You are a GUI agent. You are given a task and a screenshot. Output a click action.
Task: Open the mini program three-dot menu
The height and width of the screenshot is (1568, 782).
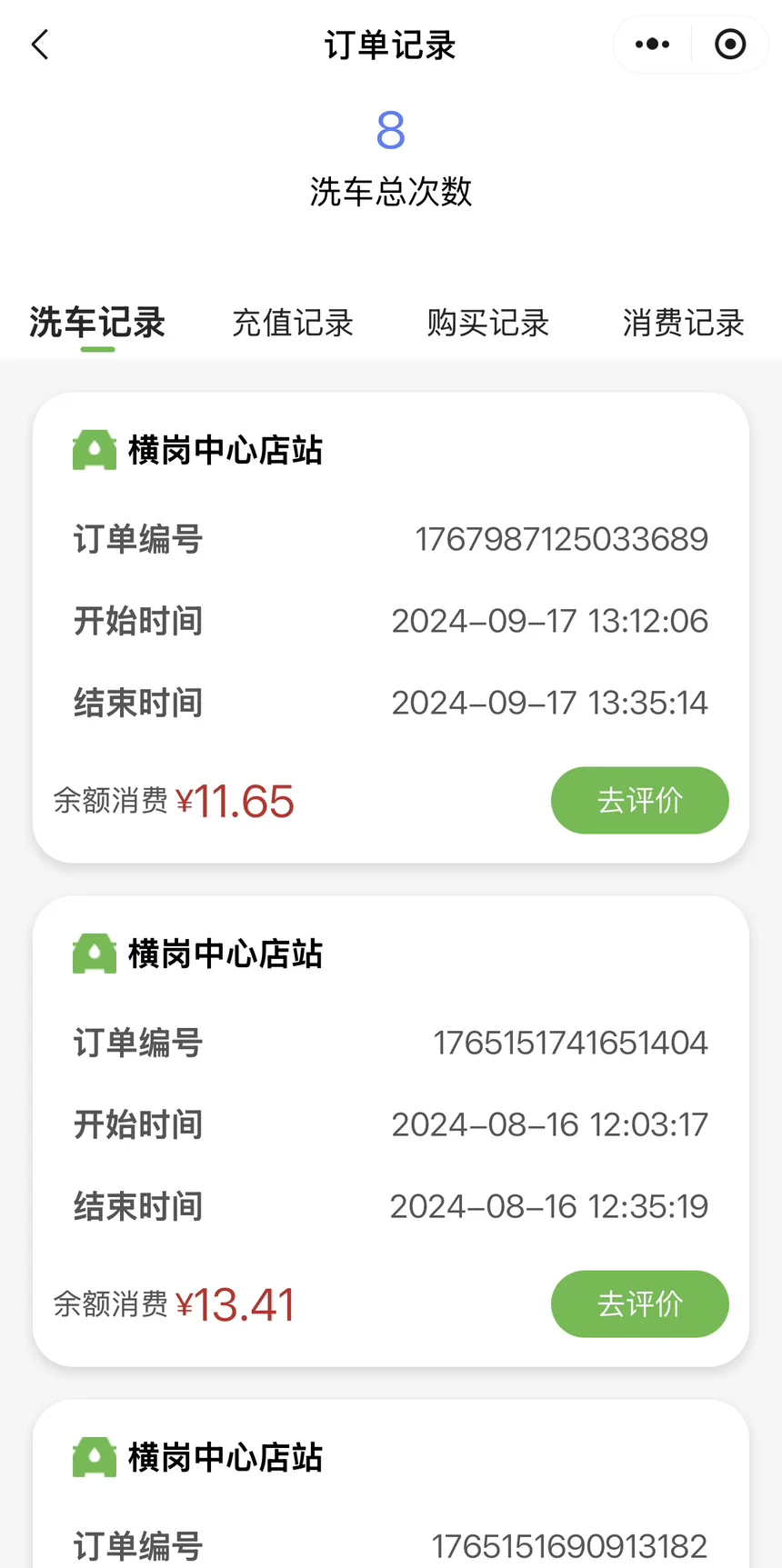pyautogui.click(x=652, y=45)
